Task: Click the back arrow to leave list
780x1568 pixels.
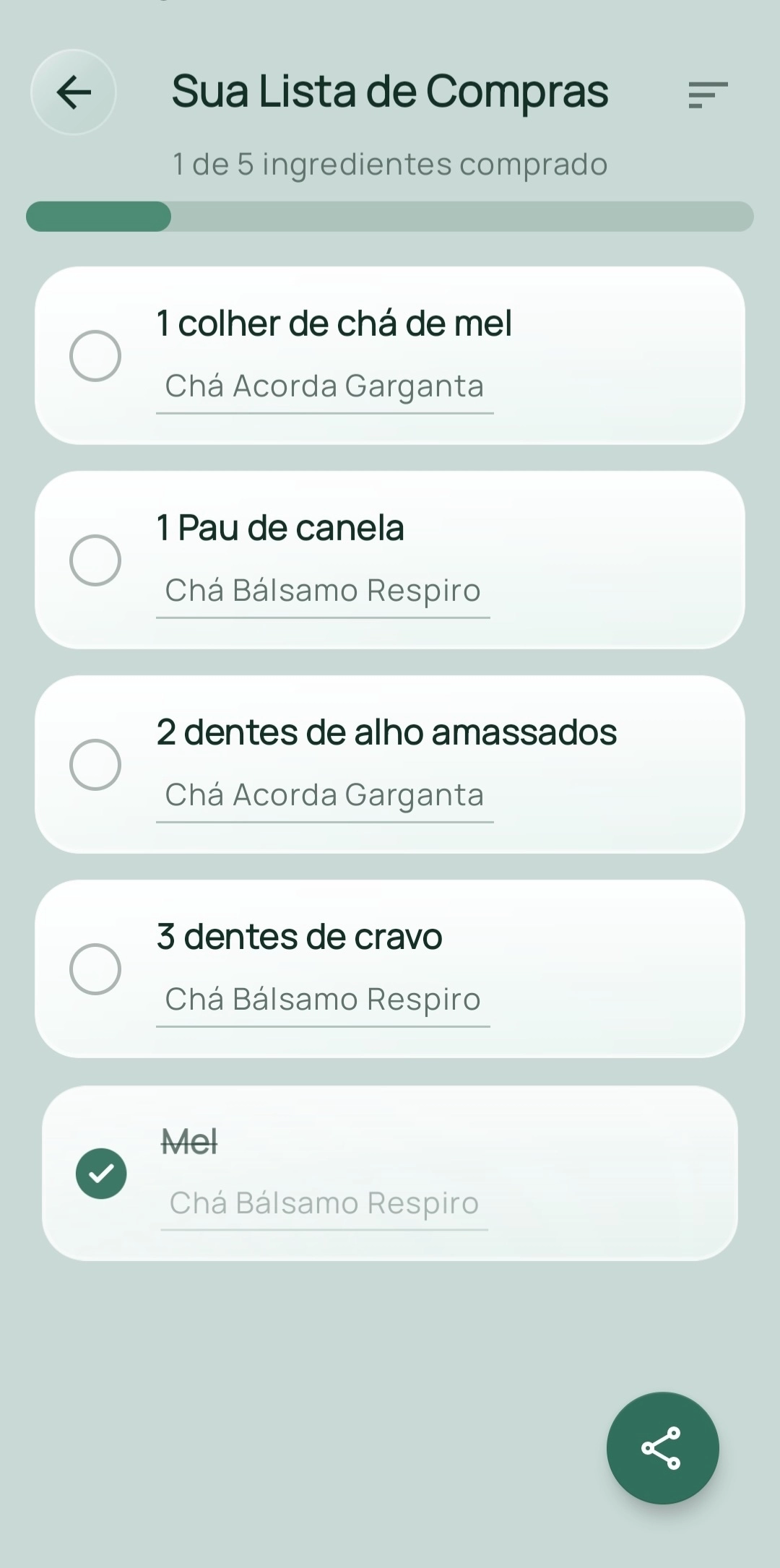Action: (x=74, y=92)
